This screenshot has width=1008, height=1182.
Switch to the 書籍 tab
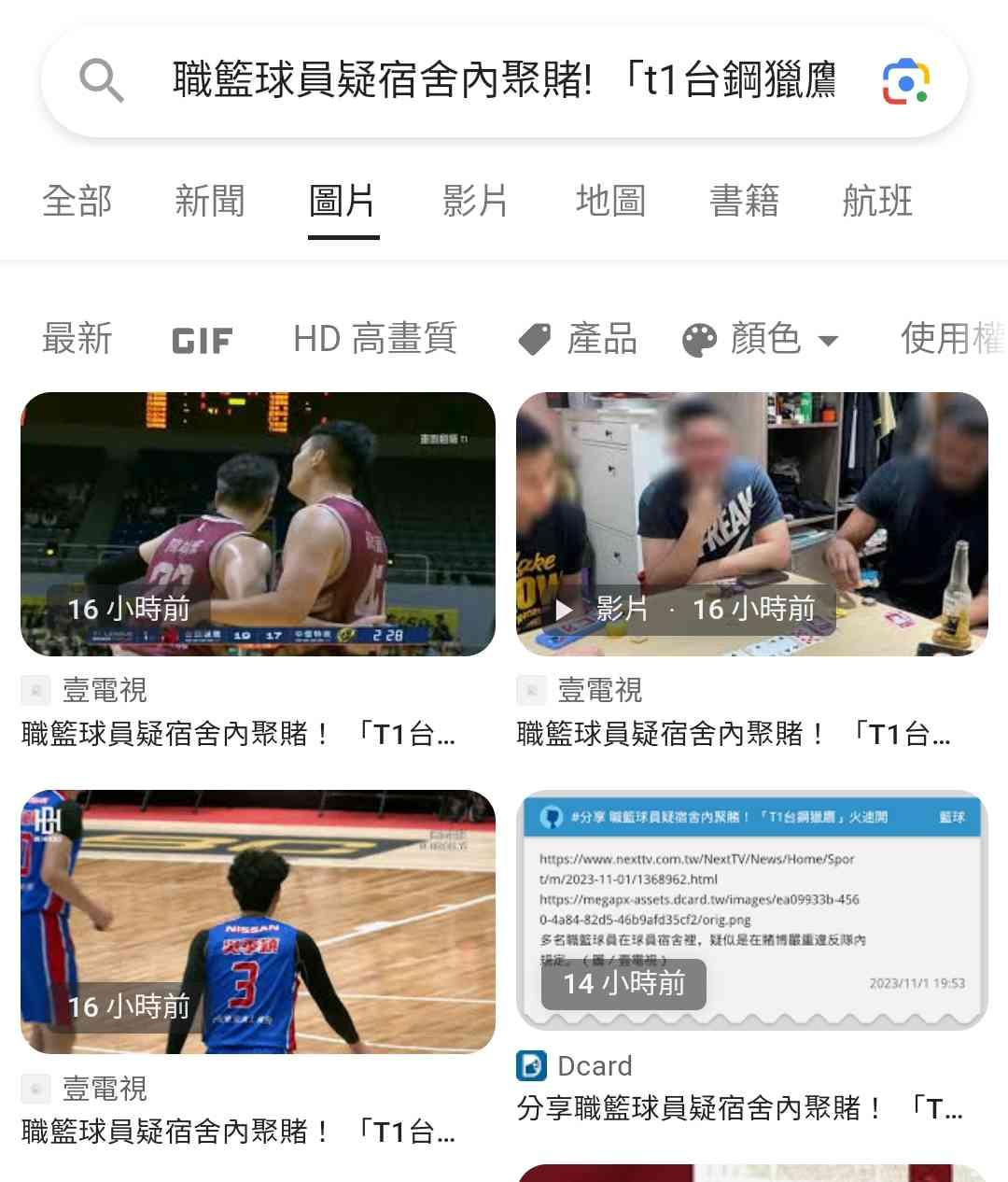744,201
